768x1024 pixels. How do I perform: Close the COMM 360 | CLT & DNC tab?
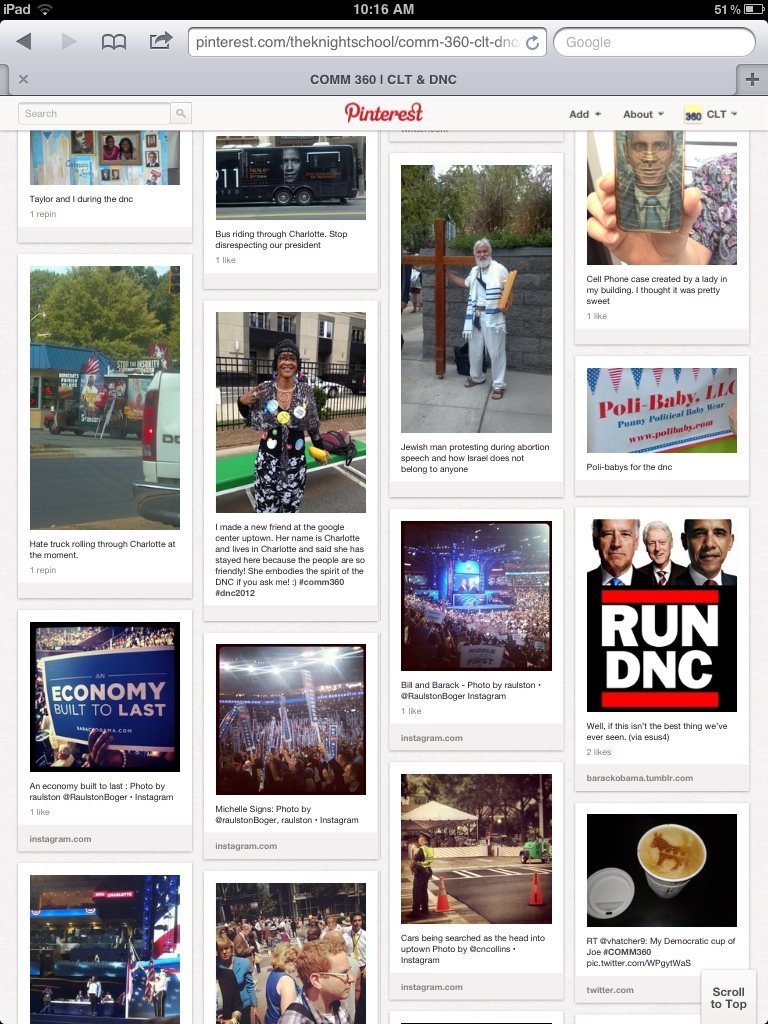pos(23,79)
